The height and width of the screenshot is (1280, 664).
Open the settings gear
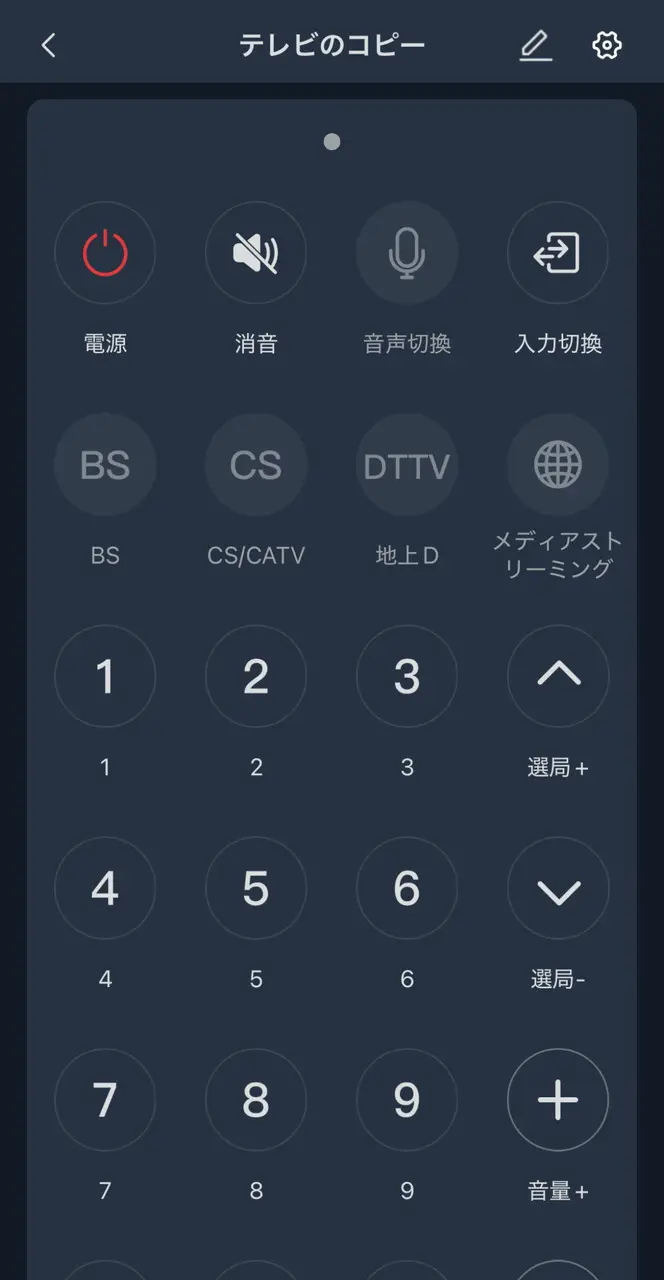pos(607,46)
